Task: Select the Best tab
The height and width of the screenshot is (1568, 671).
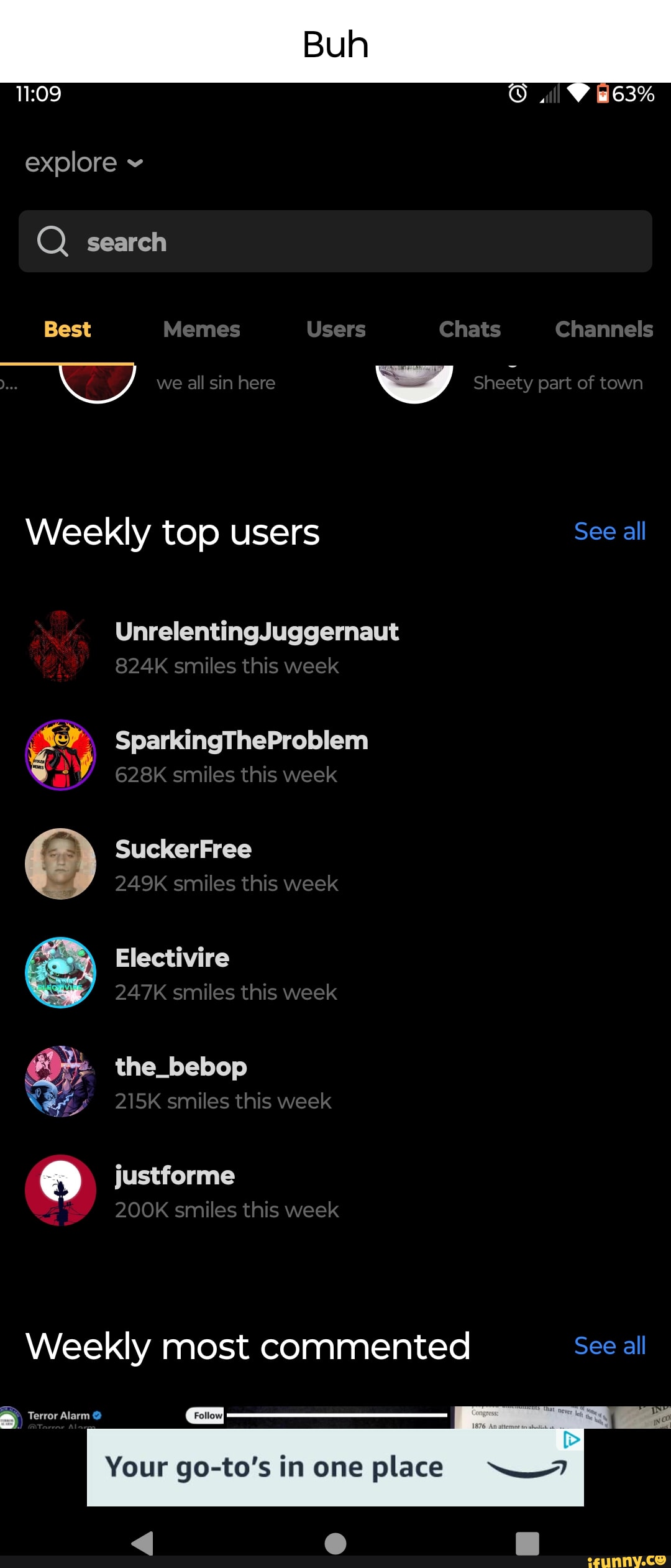Action: tap(67, 330)
